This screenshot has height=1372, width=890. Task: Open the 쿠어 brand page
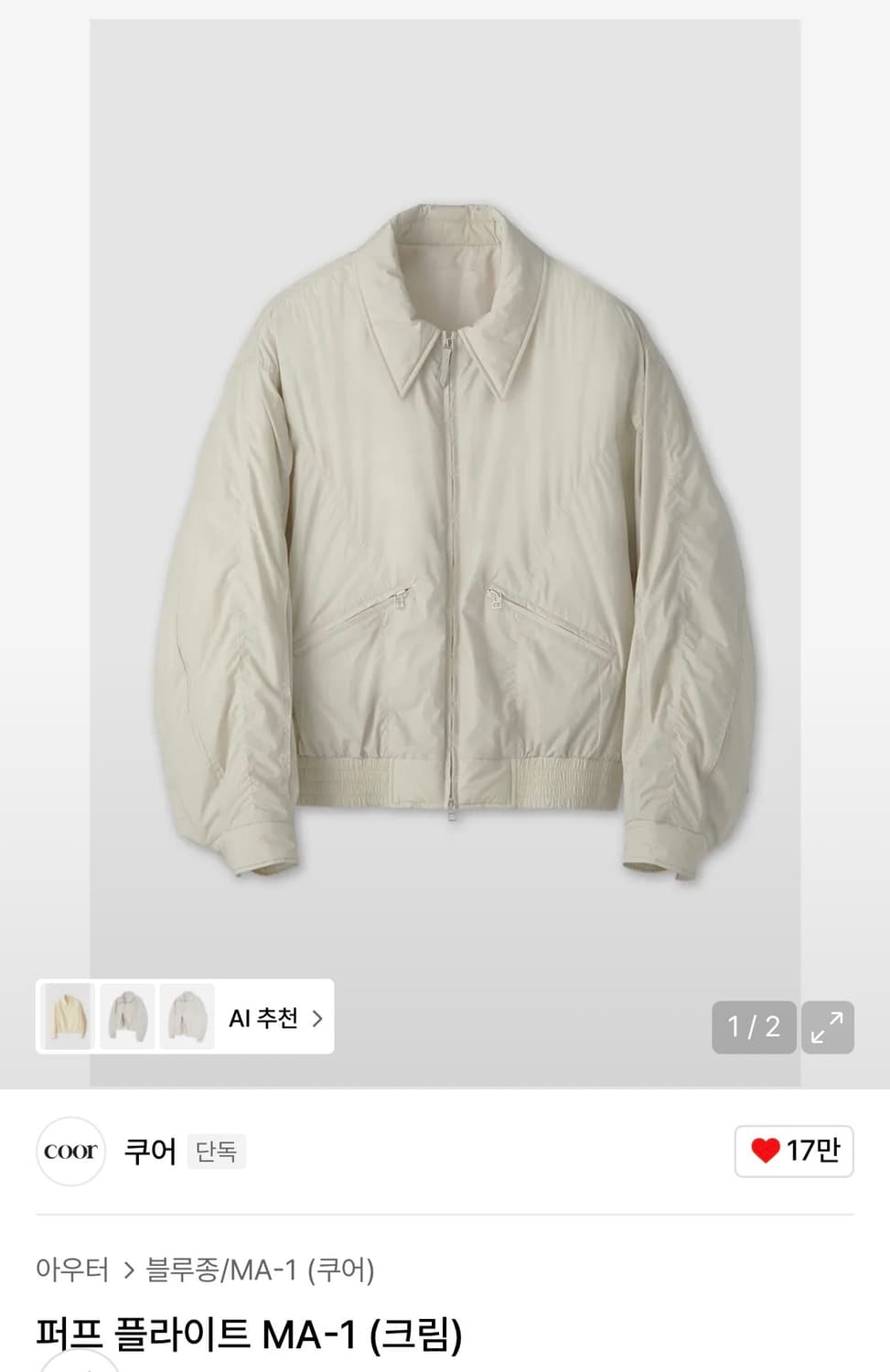(149, 1151)
